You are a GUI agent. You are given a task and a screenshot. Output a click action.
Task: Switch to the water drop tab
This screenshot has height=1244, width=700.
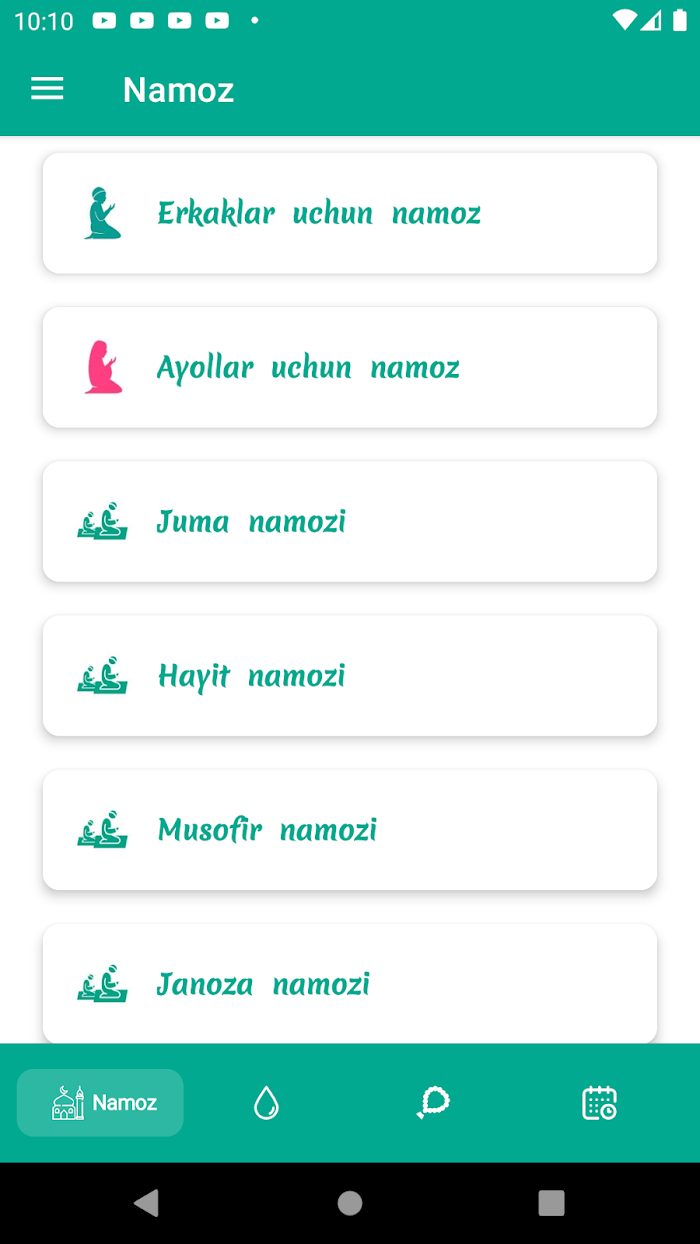coord(266,1103)
